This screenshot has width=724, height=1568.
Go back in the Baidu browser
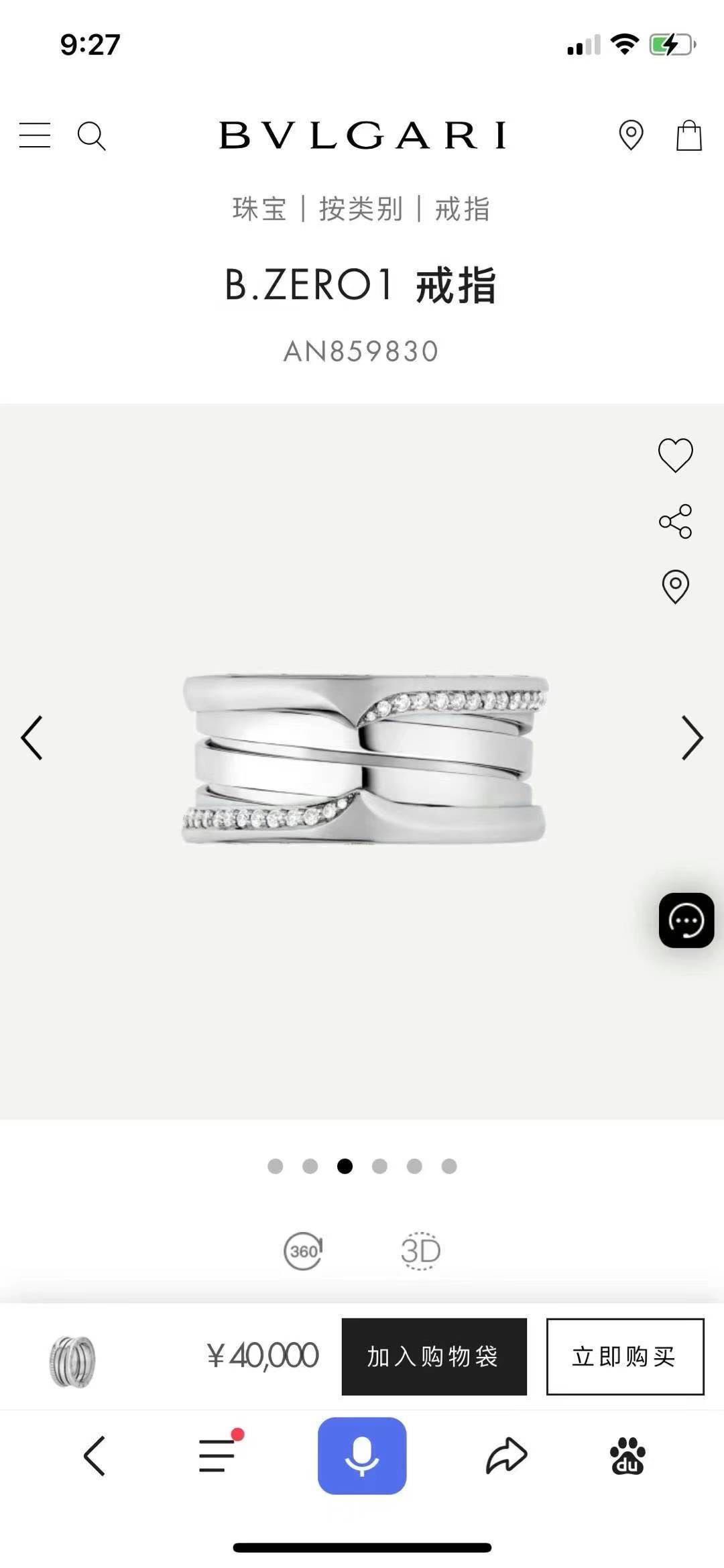click(95, 1455)
